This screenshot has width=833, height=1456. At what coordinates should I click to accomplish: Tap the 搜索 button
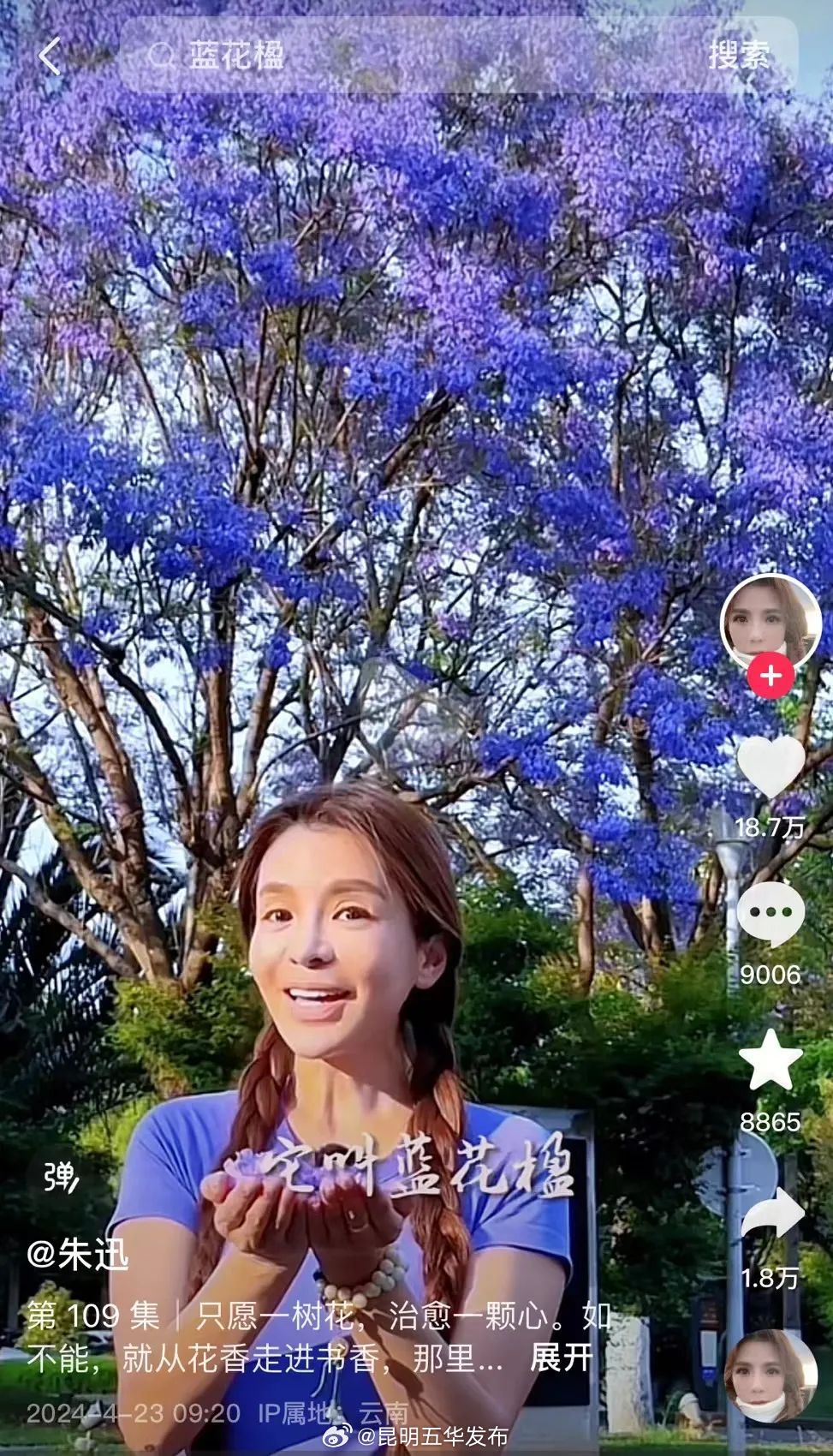tap(738, 57)
